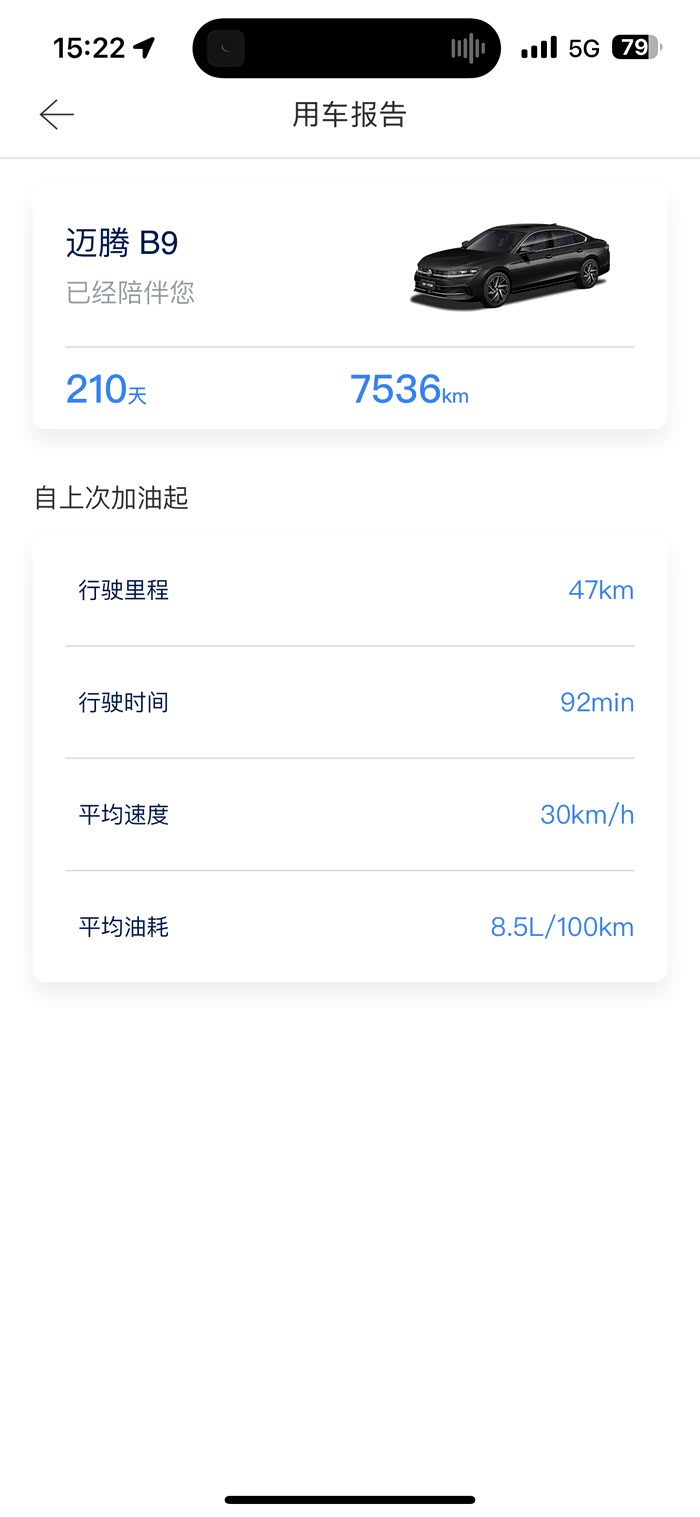Go back from the 用车报告 page
The width and height of the screenshot is (700, 1517).
coord(57,115)
